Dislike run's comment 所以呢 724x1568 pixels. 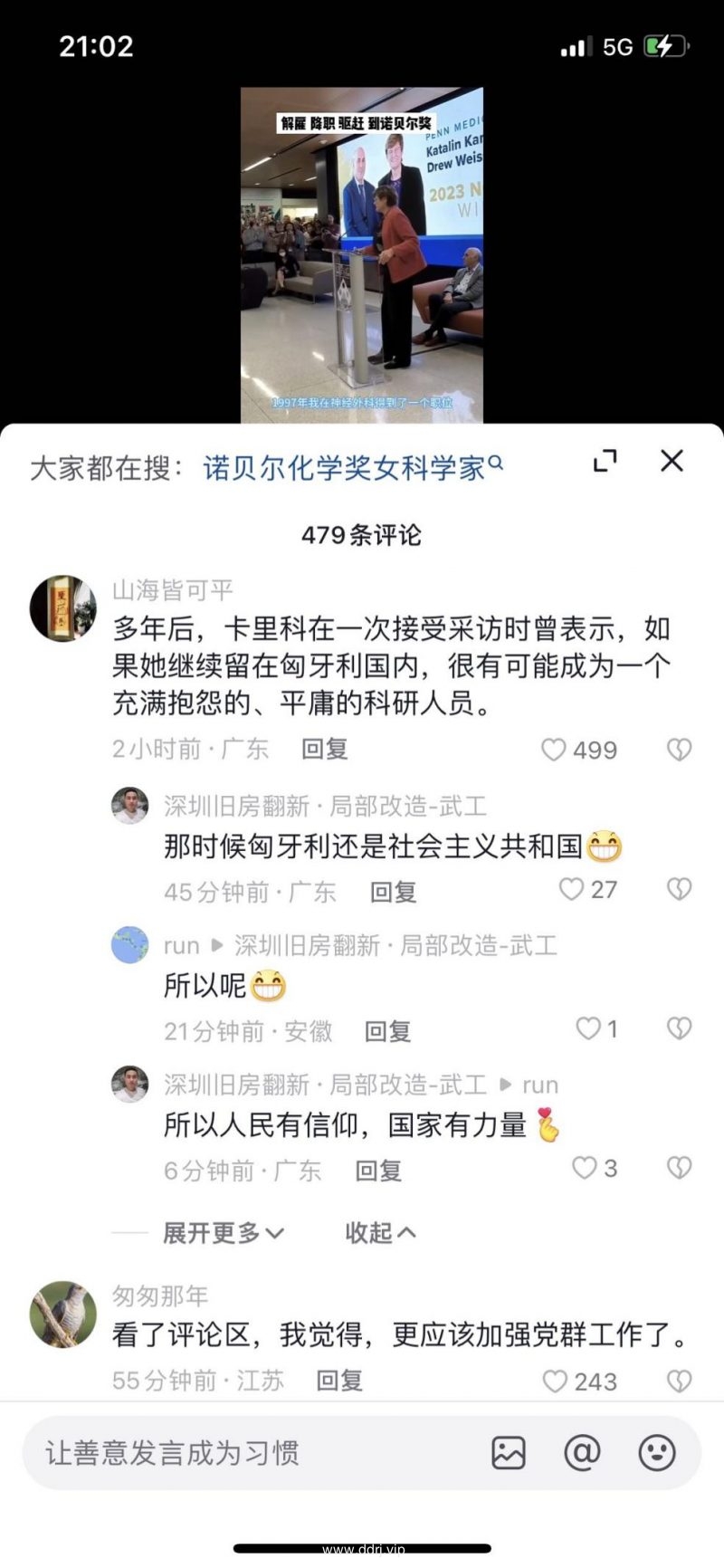click(679, 1028)
